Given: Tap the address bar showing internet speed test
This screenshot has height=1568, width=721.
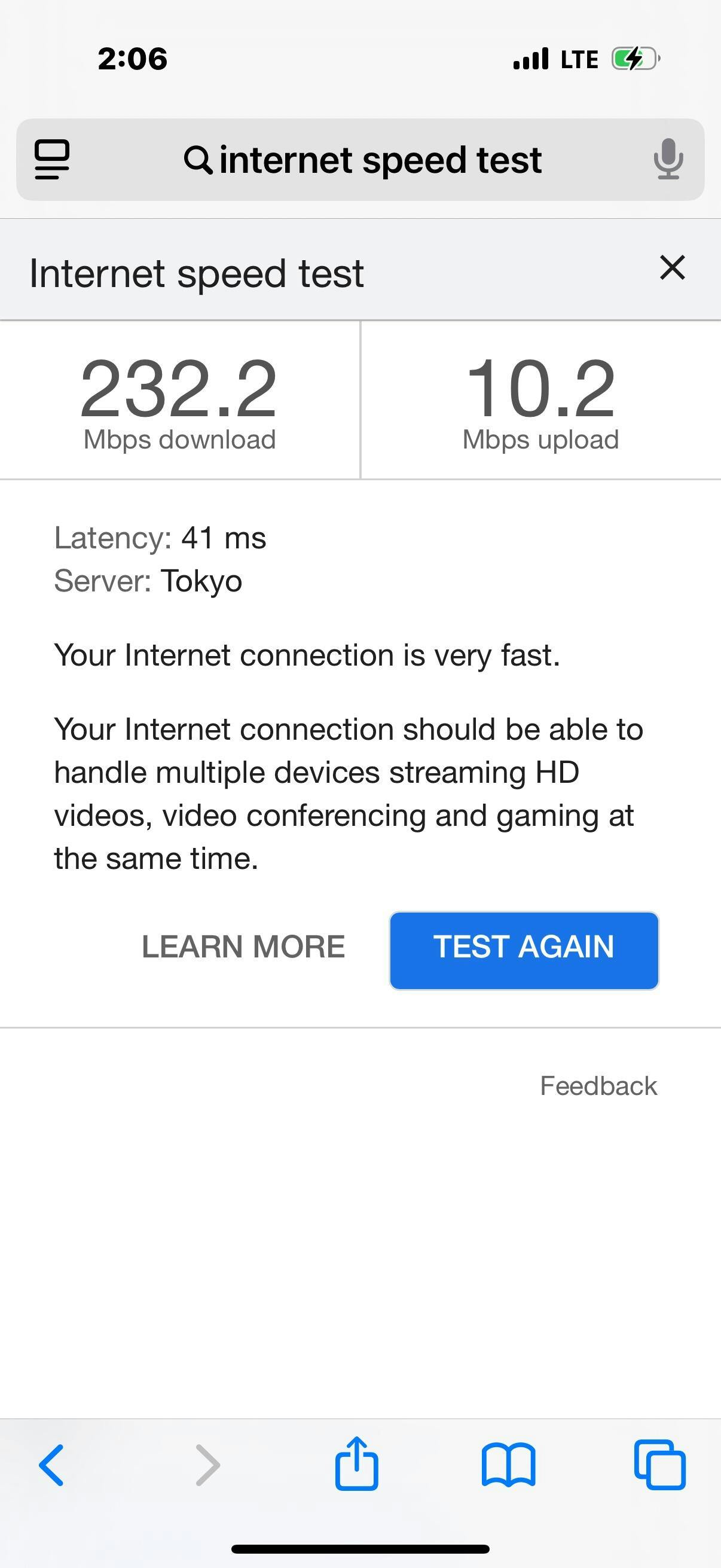Looking at the screenshot, I should (x=363, y=160).
